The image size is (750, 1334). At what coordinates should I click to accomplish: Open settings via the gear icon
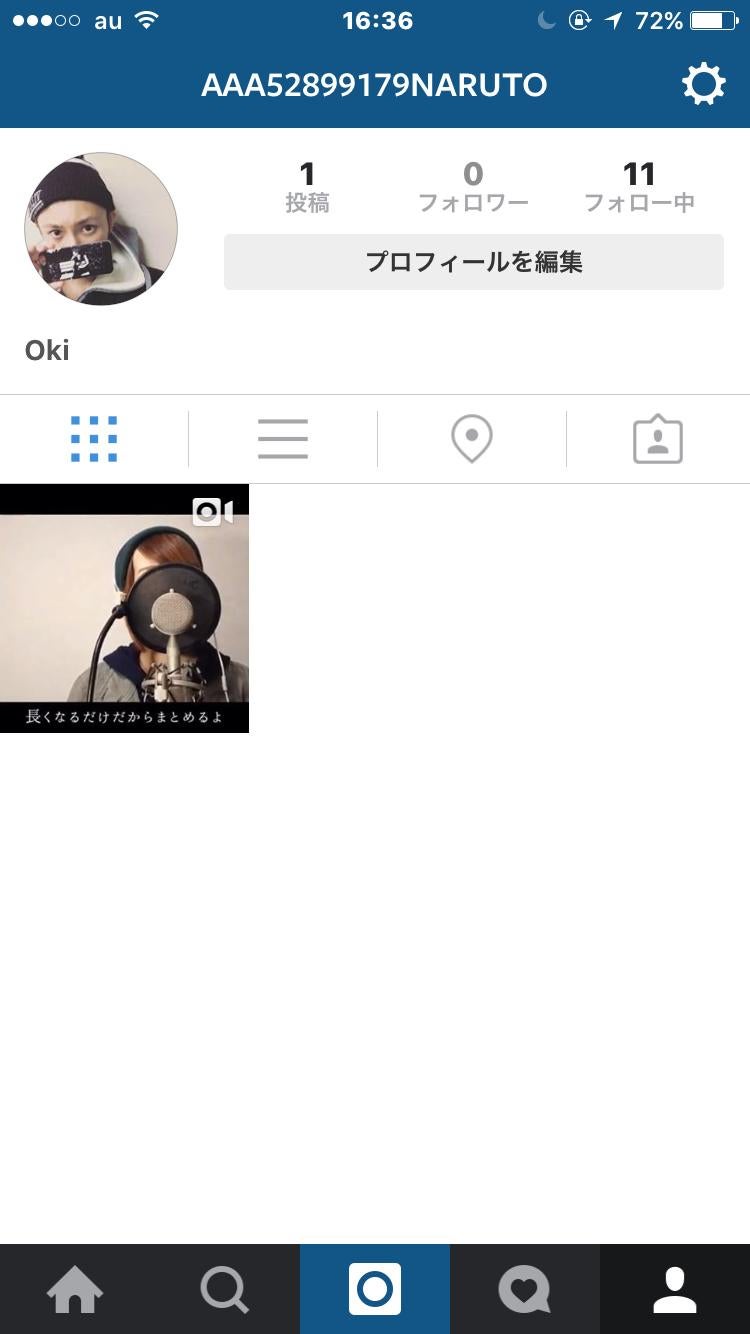tap(703, 84)
